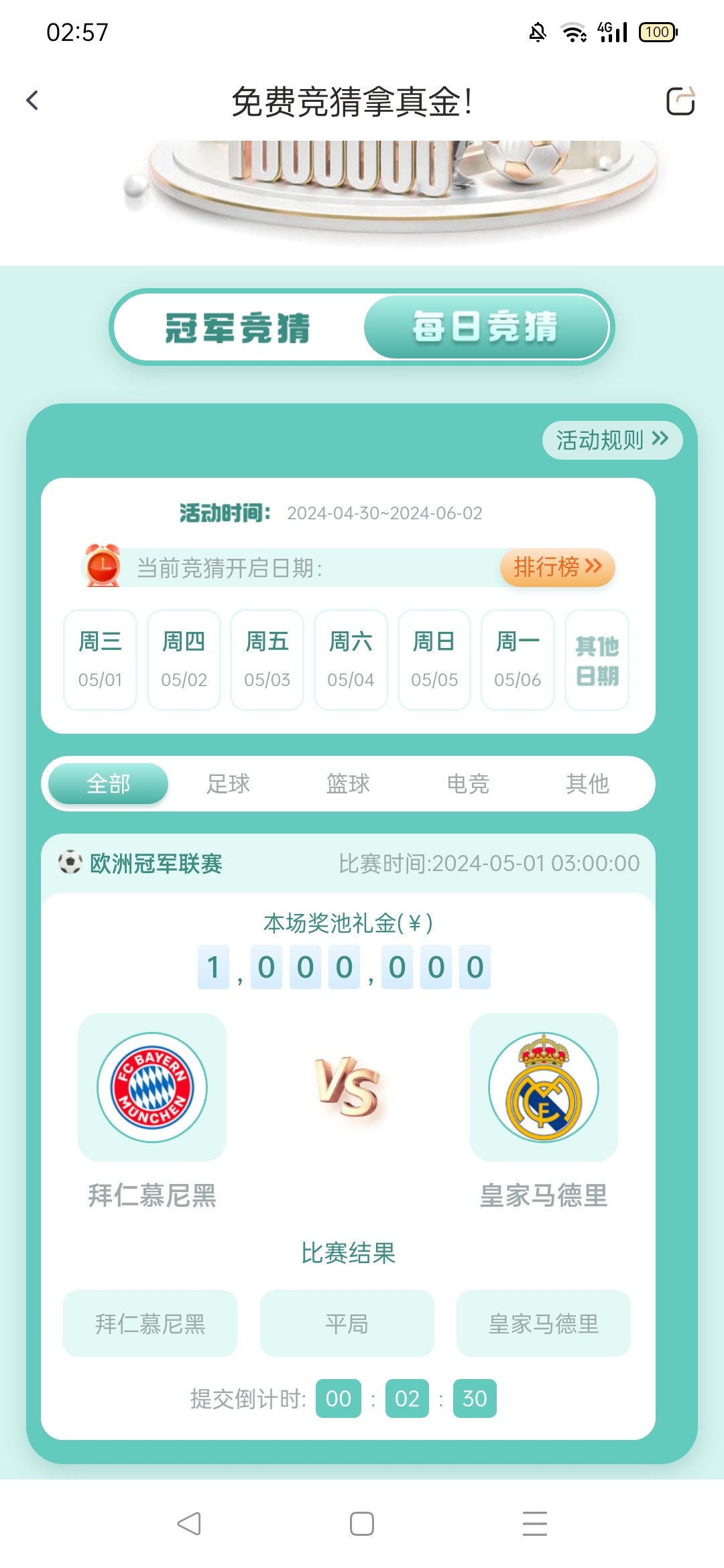This screenshot has width=724, height=1568.
Task: Tap the system home button
Action: (x=362, y=1523)
